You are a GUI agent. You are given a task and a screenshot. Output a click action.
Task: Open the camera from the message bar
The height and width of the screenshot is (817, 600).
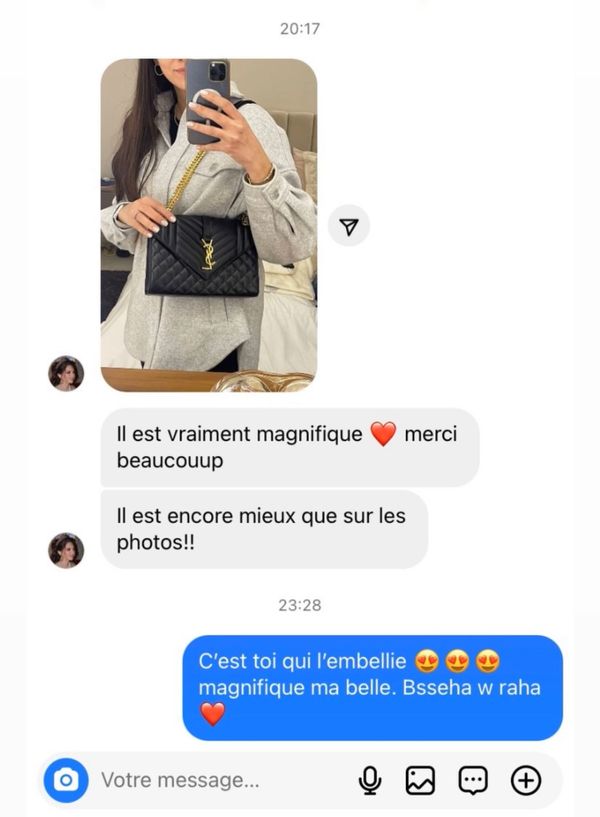click(66, 780)
